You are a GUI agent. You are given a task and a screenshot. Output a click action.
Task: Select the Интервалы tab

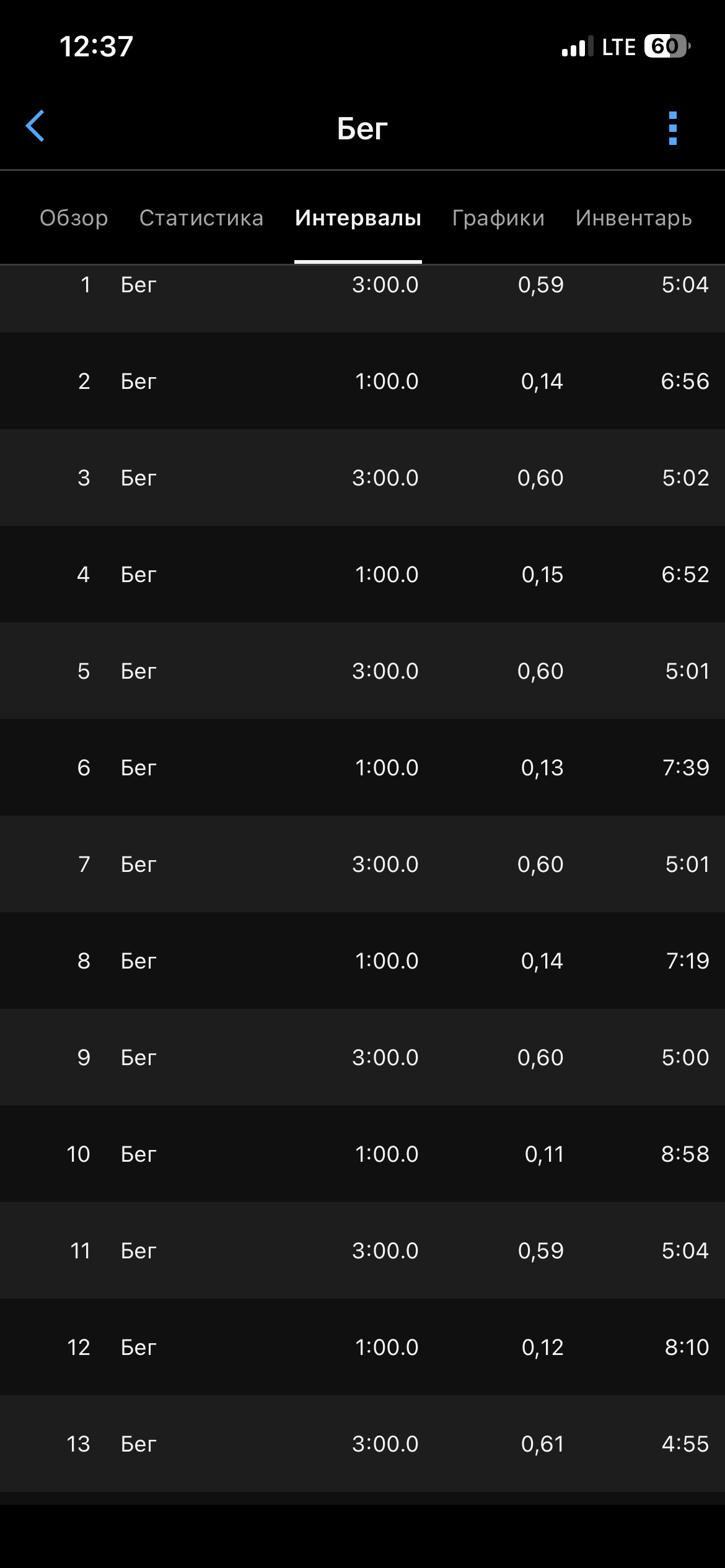click(x=358, y=218)
